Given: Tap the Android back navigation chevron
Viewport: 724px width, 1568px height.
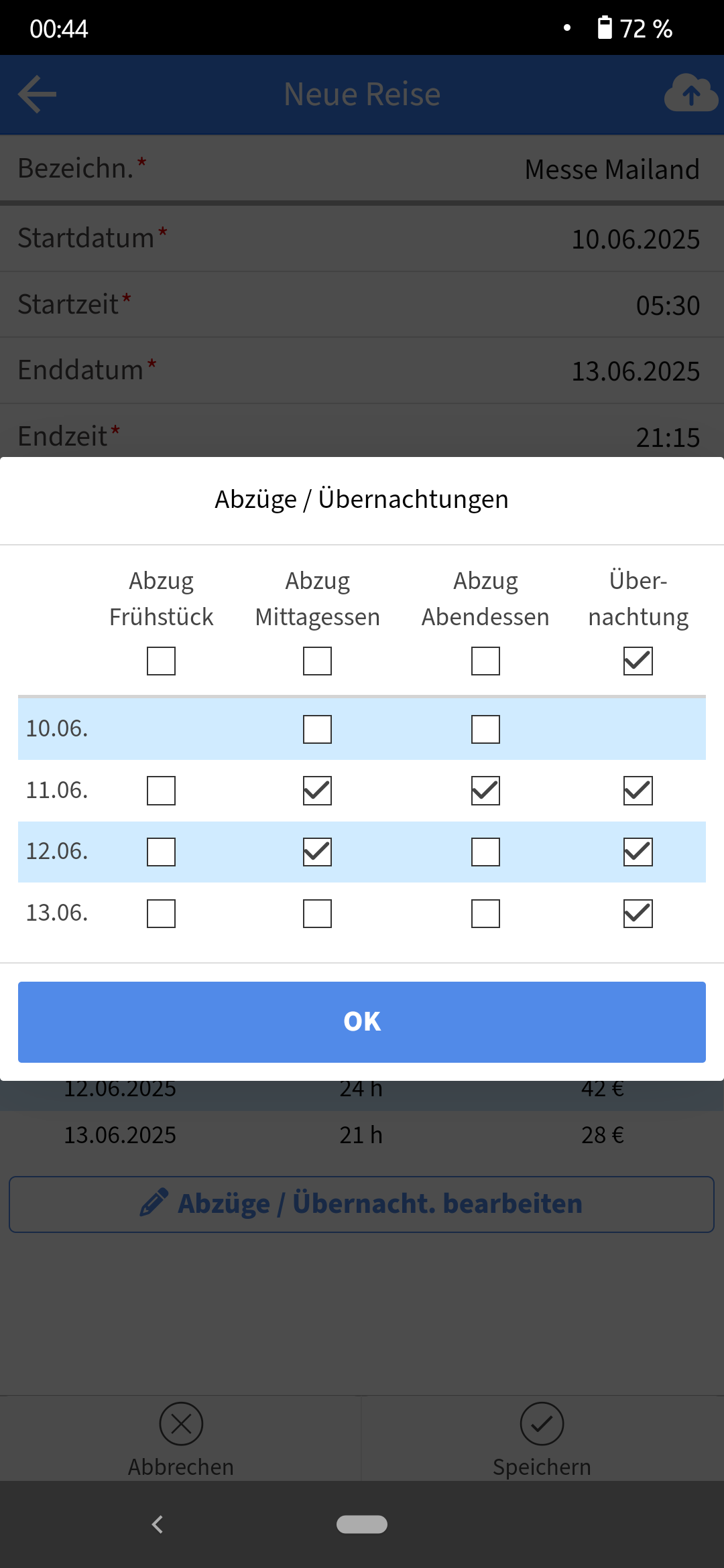Looking at the screenshot, I should click(158, 1524).
